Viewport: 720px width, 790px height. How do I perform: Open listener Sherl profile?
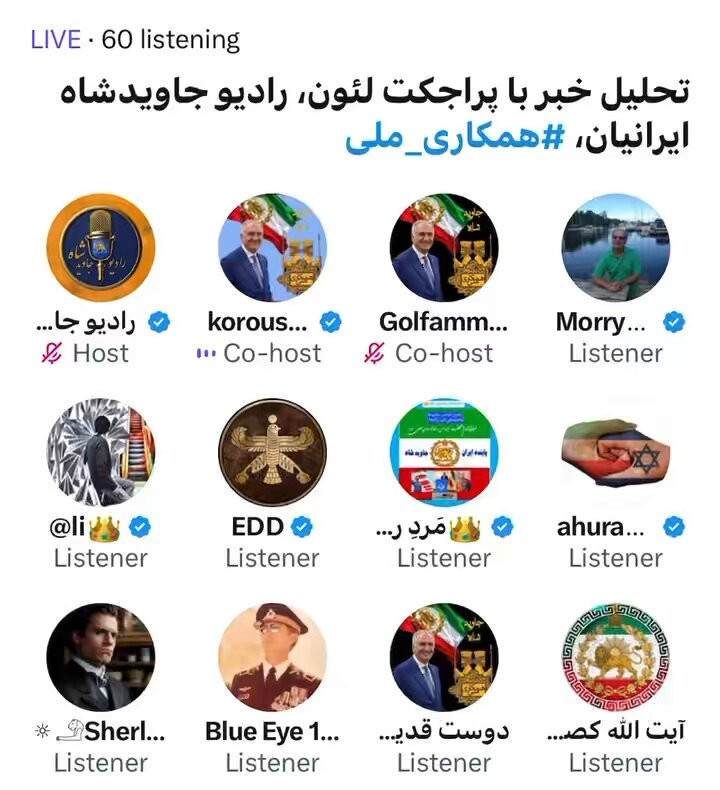[x=101, y=657]
